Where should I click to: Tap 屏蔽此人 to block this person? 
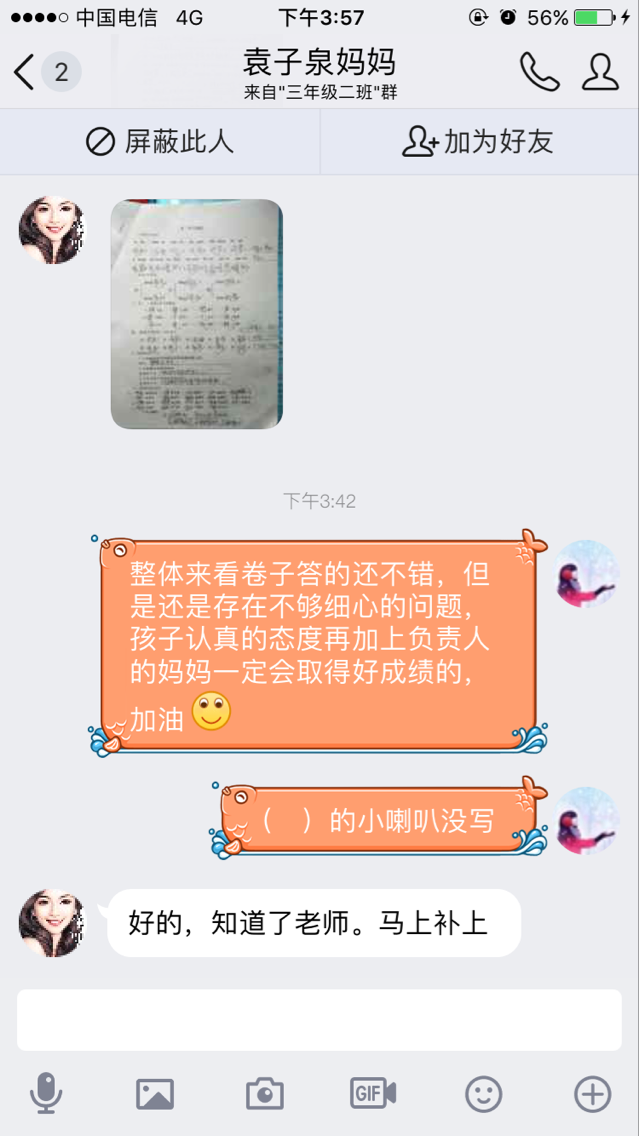click(160, 142)
